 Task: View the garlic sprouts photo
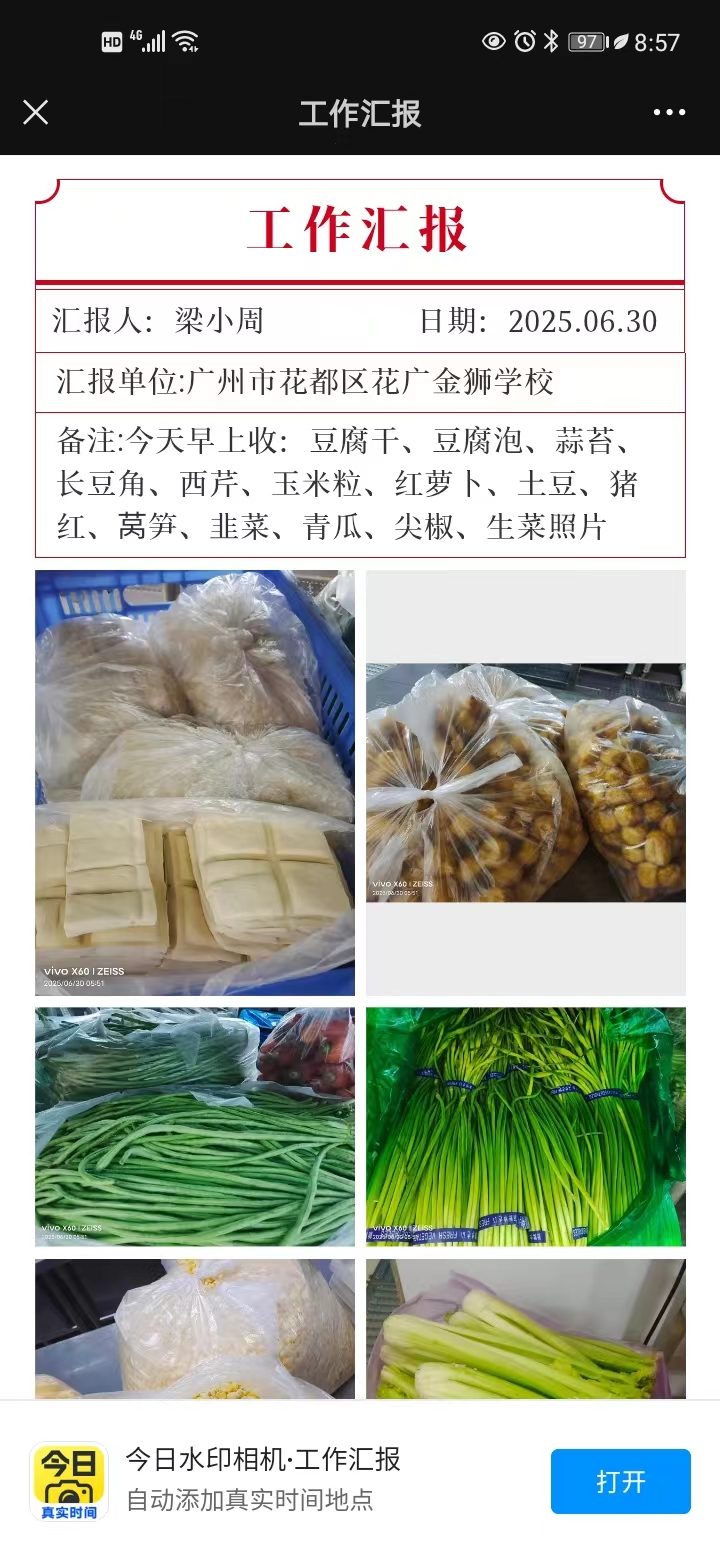526,1126
